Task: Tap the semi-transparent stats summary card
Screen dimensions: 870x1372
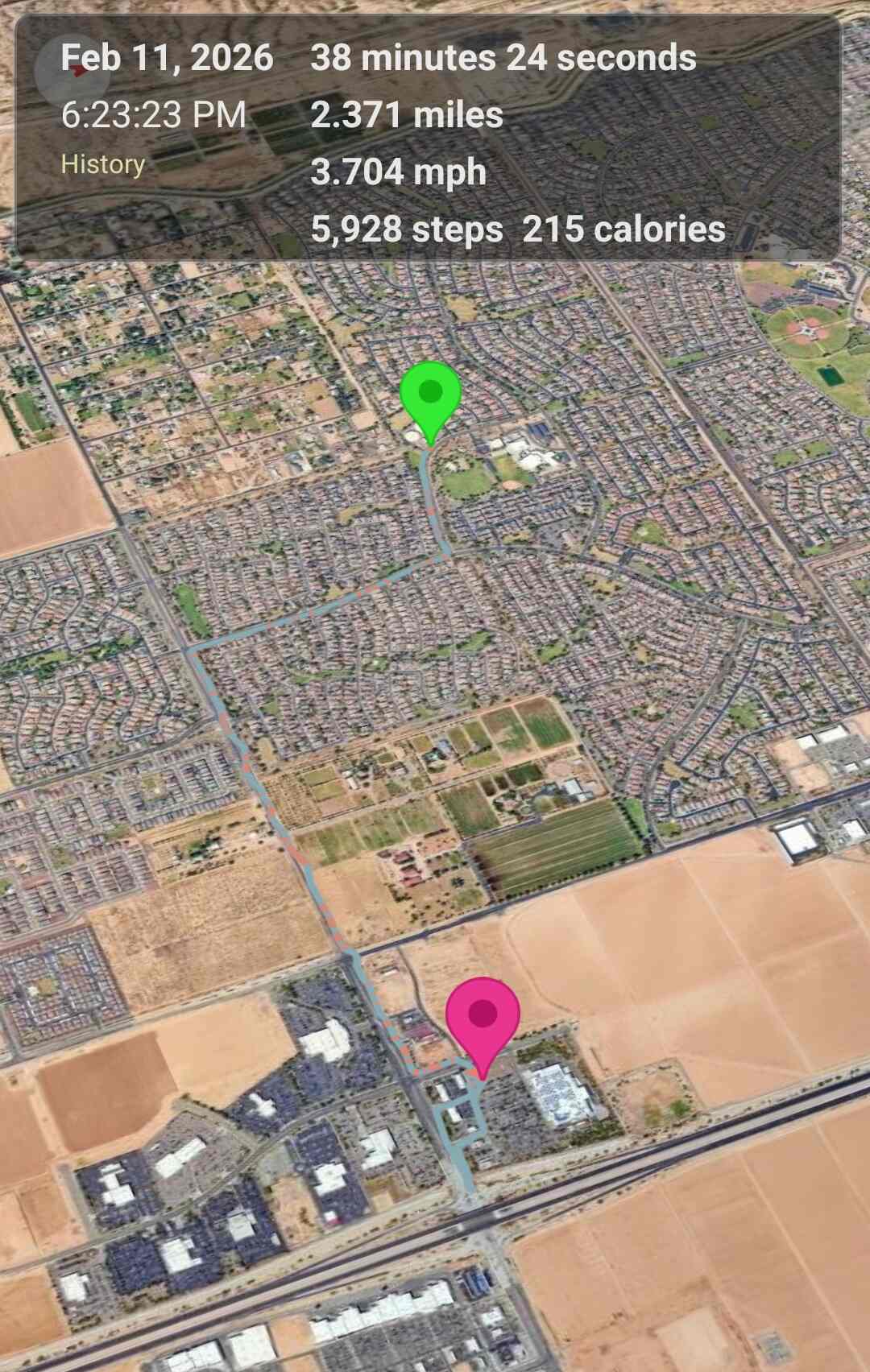Action: coord(435,137)
